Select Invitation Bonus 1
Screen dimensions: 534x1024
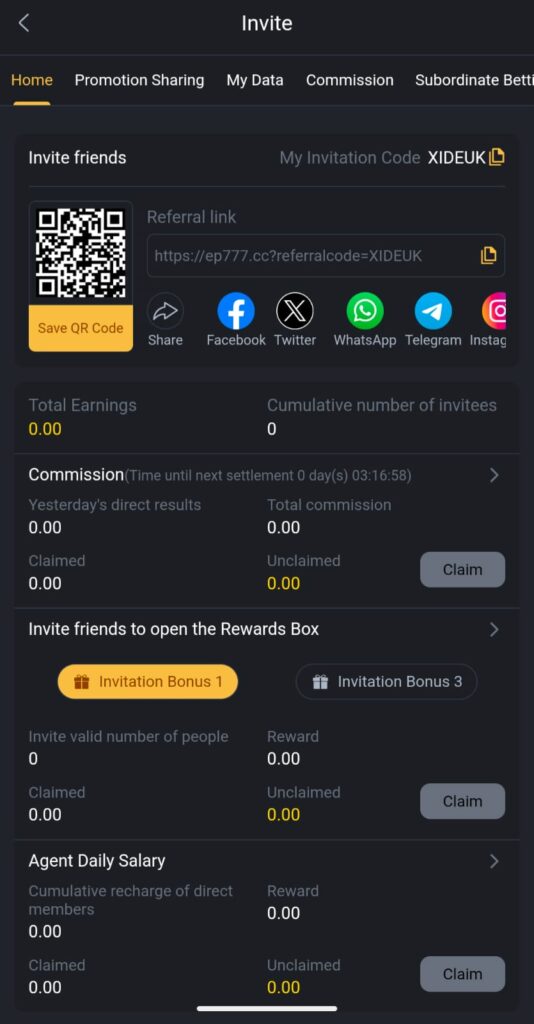148,682
